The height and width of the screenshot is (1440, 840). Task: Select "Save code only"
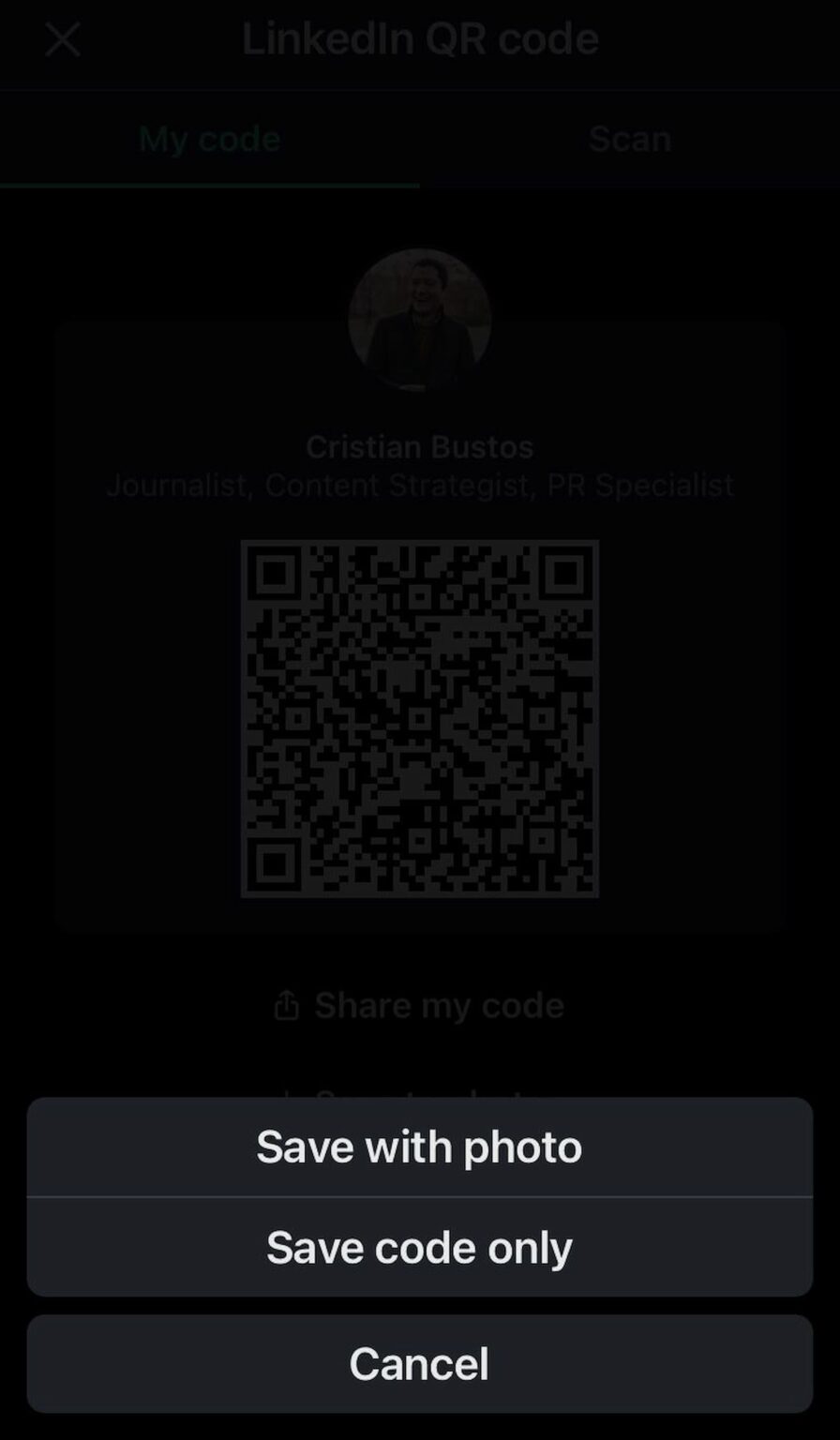[x=420, y=1247]
